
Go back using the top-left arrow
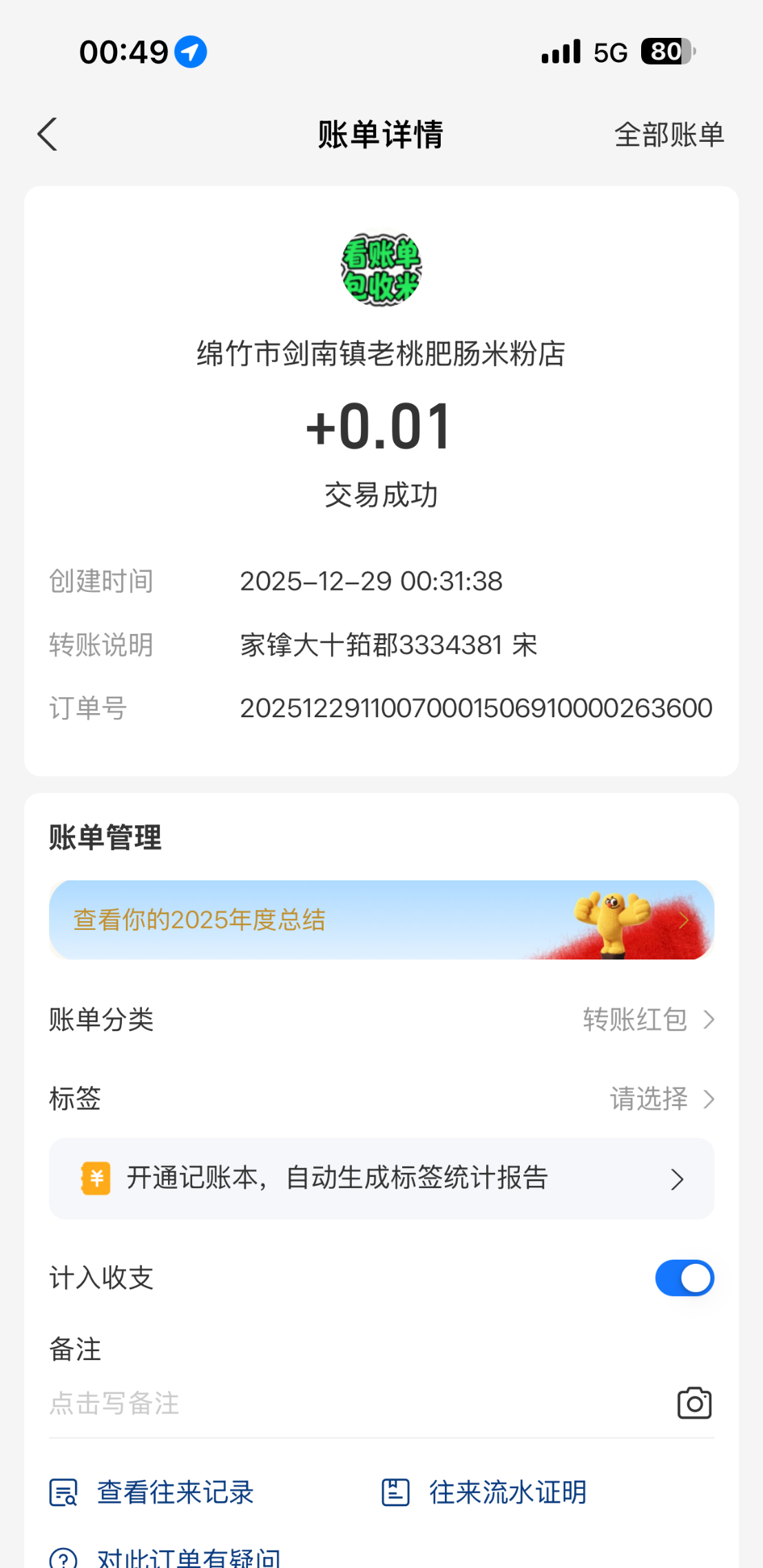click(x=47, y=134)
